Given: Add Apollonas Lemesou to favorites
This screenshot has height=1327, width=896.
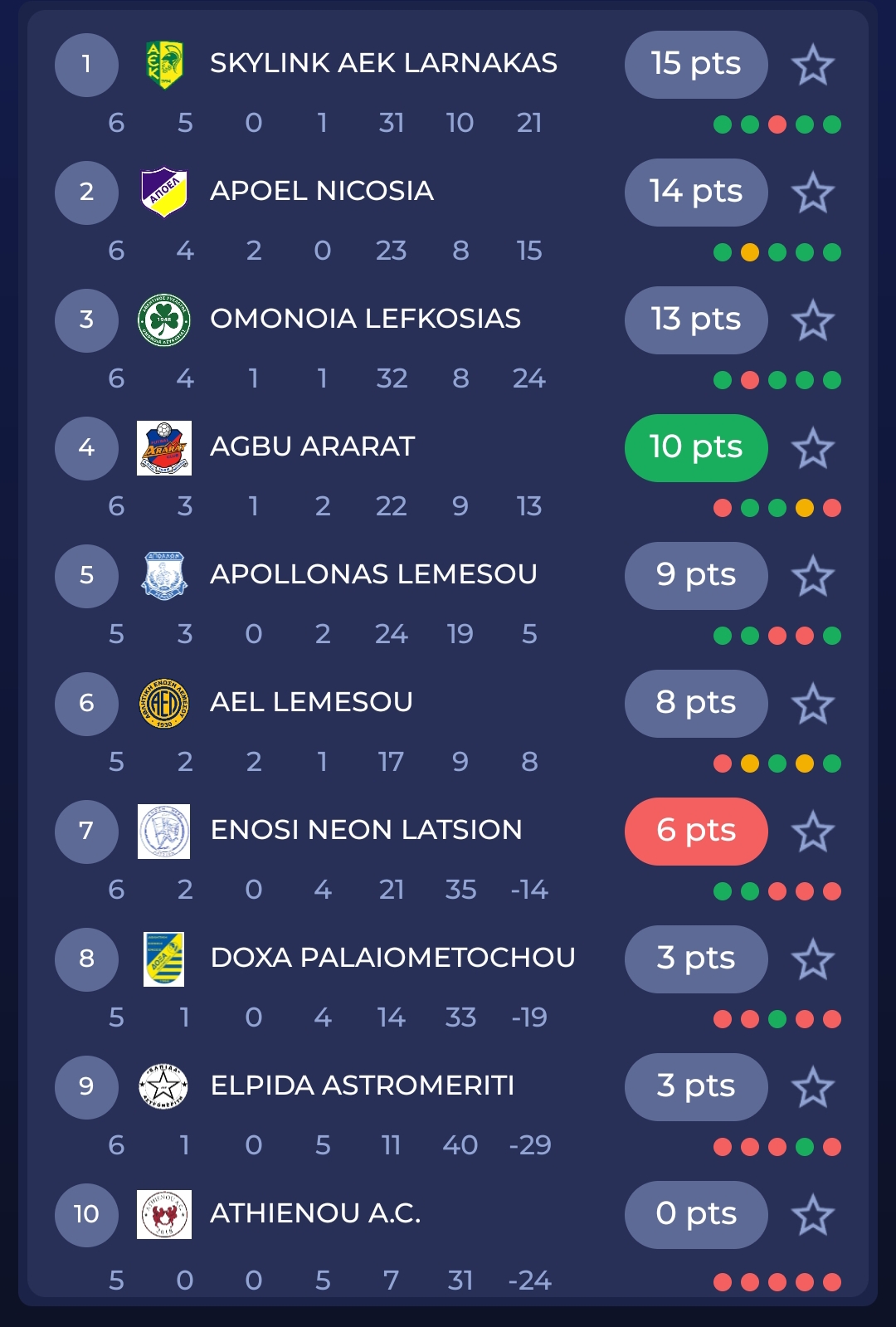Looking at the screenshot, I should (812, 577).
